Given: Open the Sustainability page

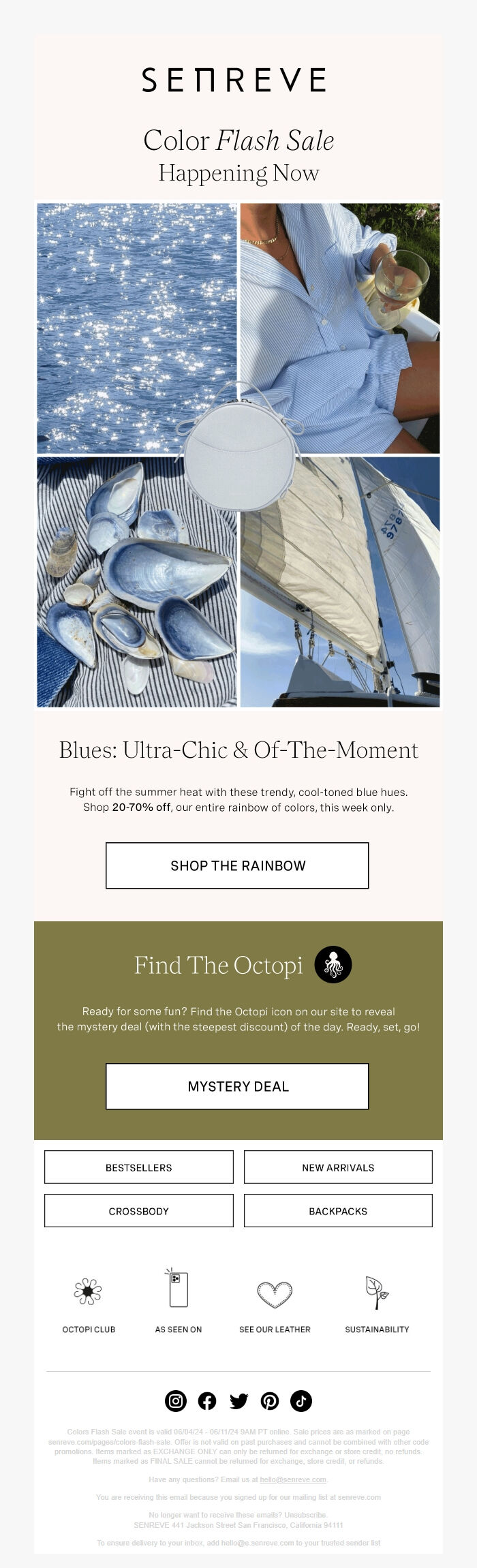Looking at the screenshot, I should click(377, 1303).
